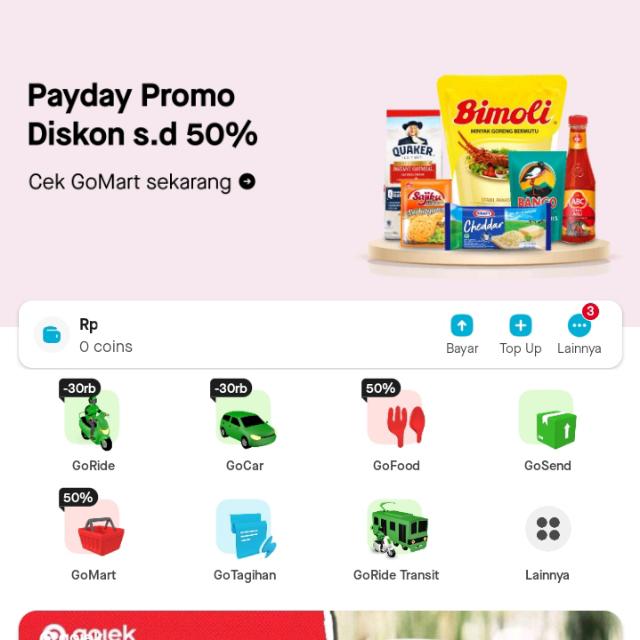
Task: Top up the GoPay balance
Action: tap(520, 335)
